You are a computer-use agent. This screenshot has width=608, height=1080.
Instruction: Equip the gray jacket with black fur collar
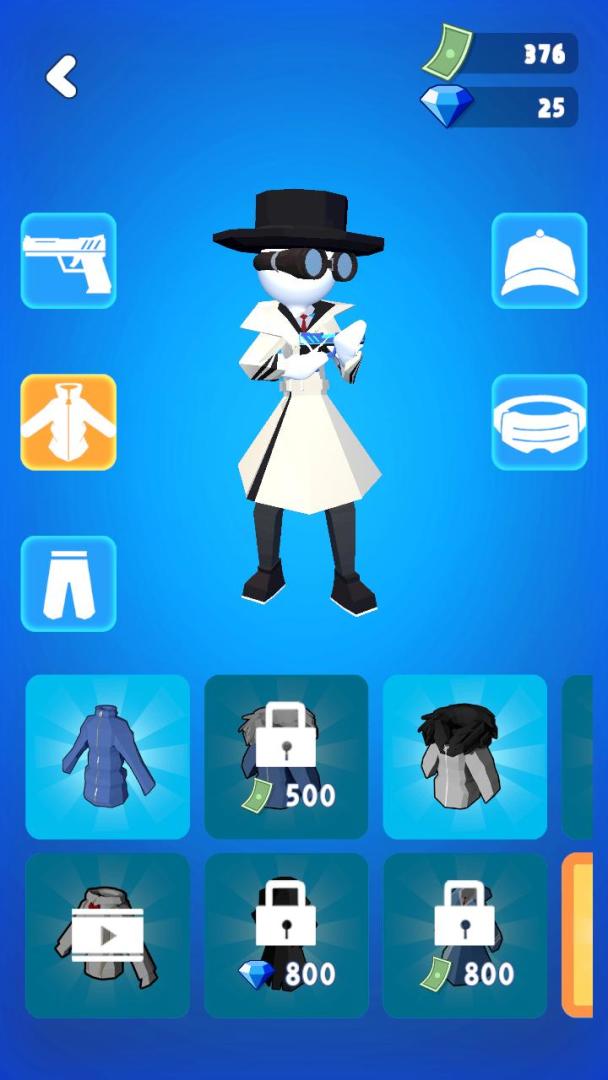[x=465, y=757]
